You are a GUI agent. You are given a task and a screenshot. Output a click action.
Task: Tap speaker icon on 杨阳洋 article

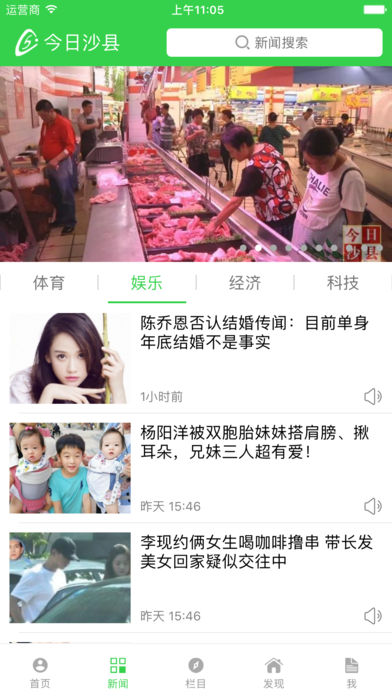pyautogui.click(x=373, y=506)
